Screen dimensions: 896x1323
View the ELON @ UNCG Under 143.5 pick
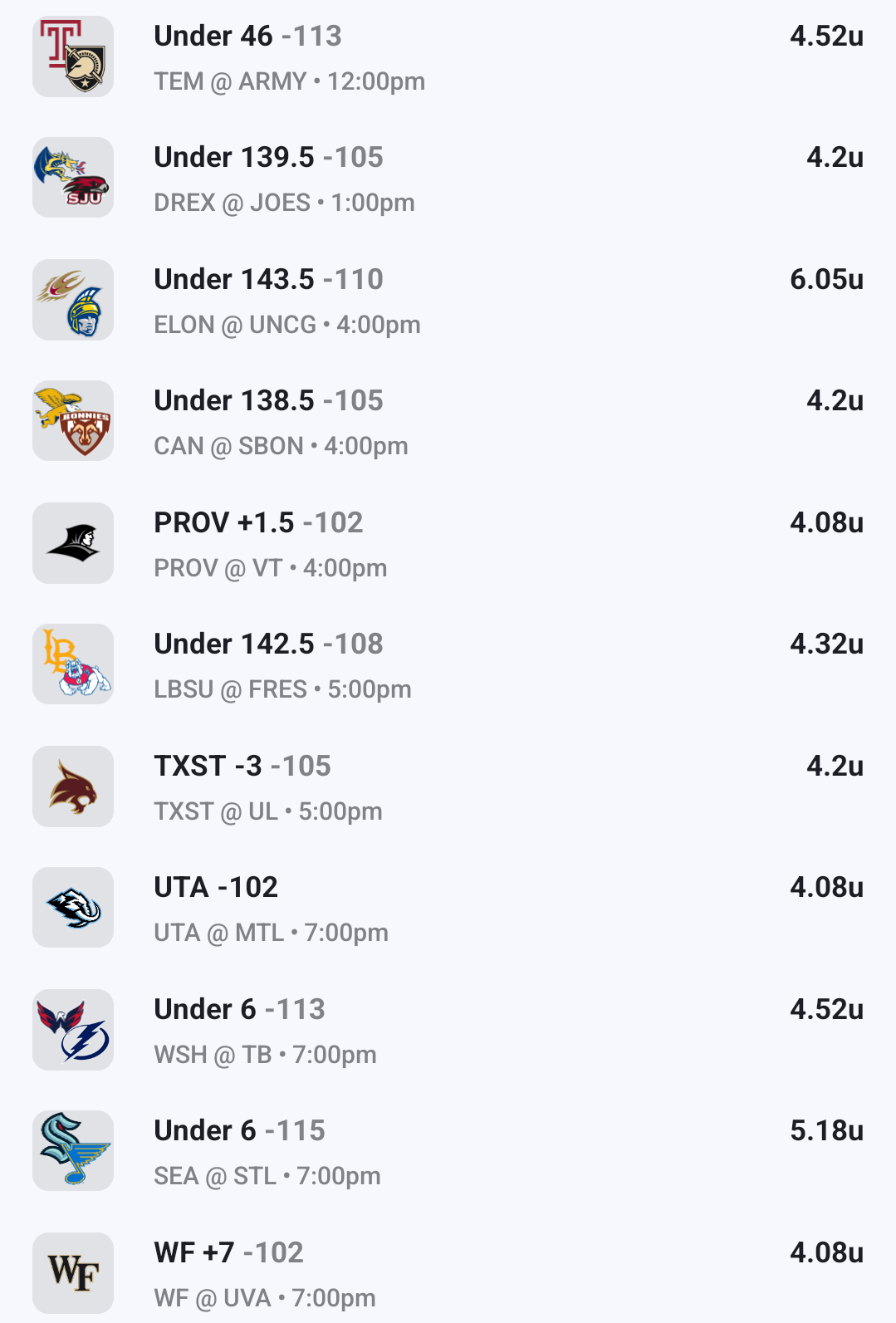tap(268, 281)
